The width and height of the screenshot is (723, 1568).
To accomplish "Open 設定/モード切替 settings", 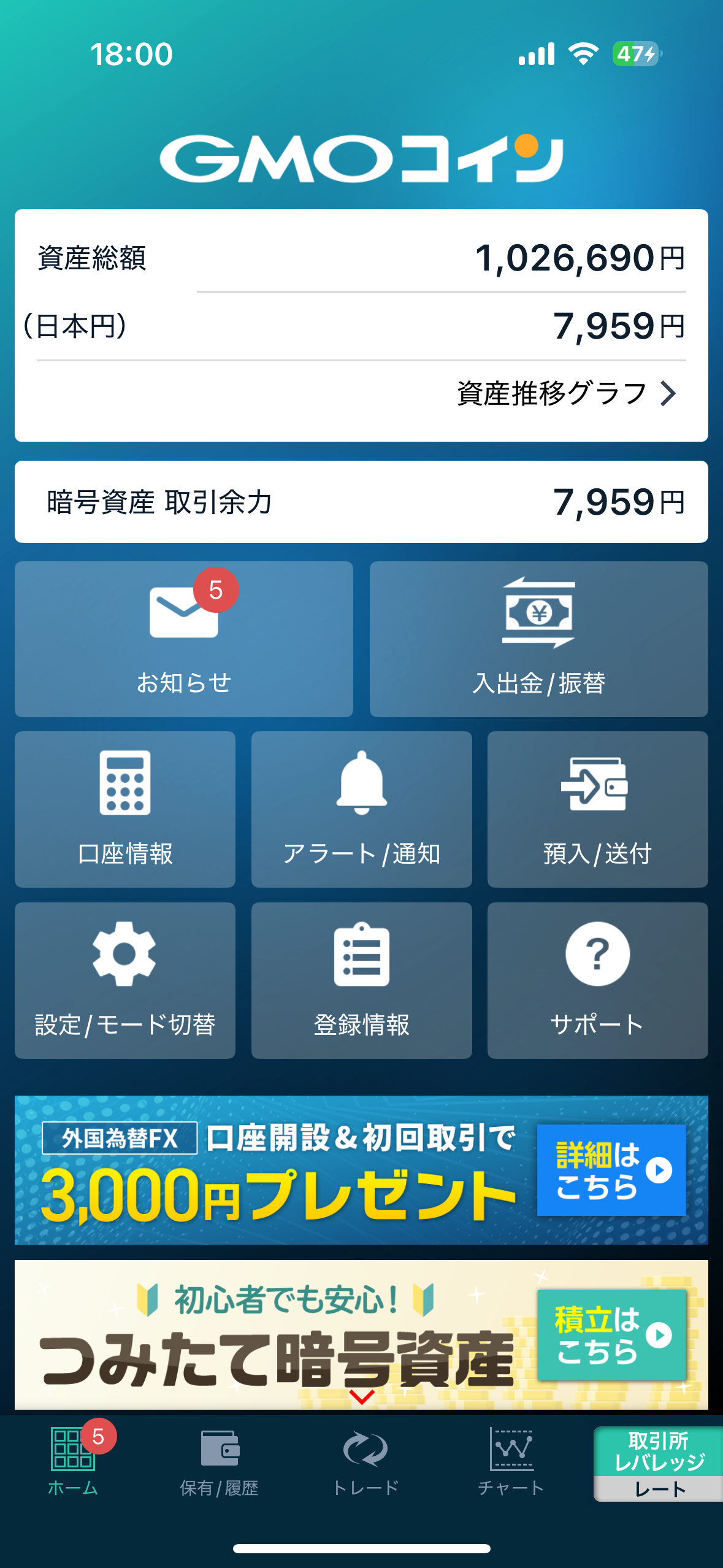I will coord(125,980).
